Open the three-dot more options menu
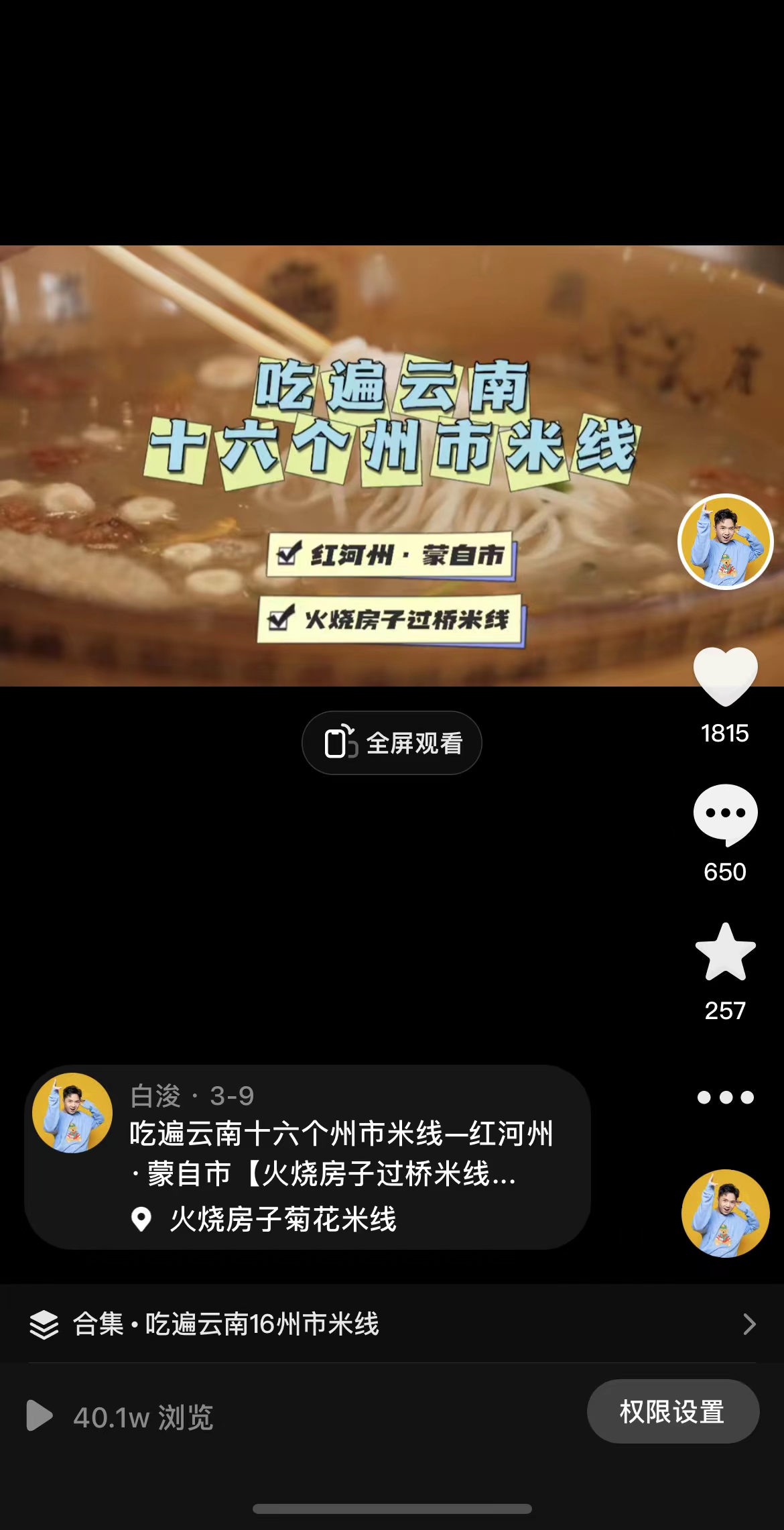 pyautogui.click(x=725, y=1098)
